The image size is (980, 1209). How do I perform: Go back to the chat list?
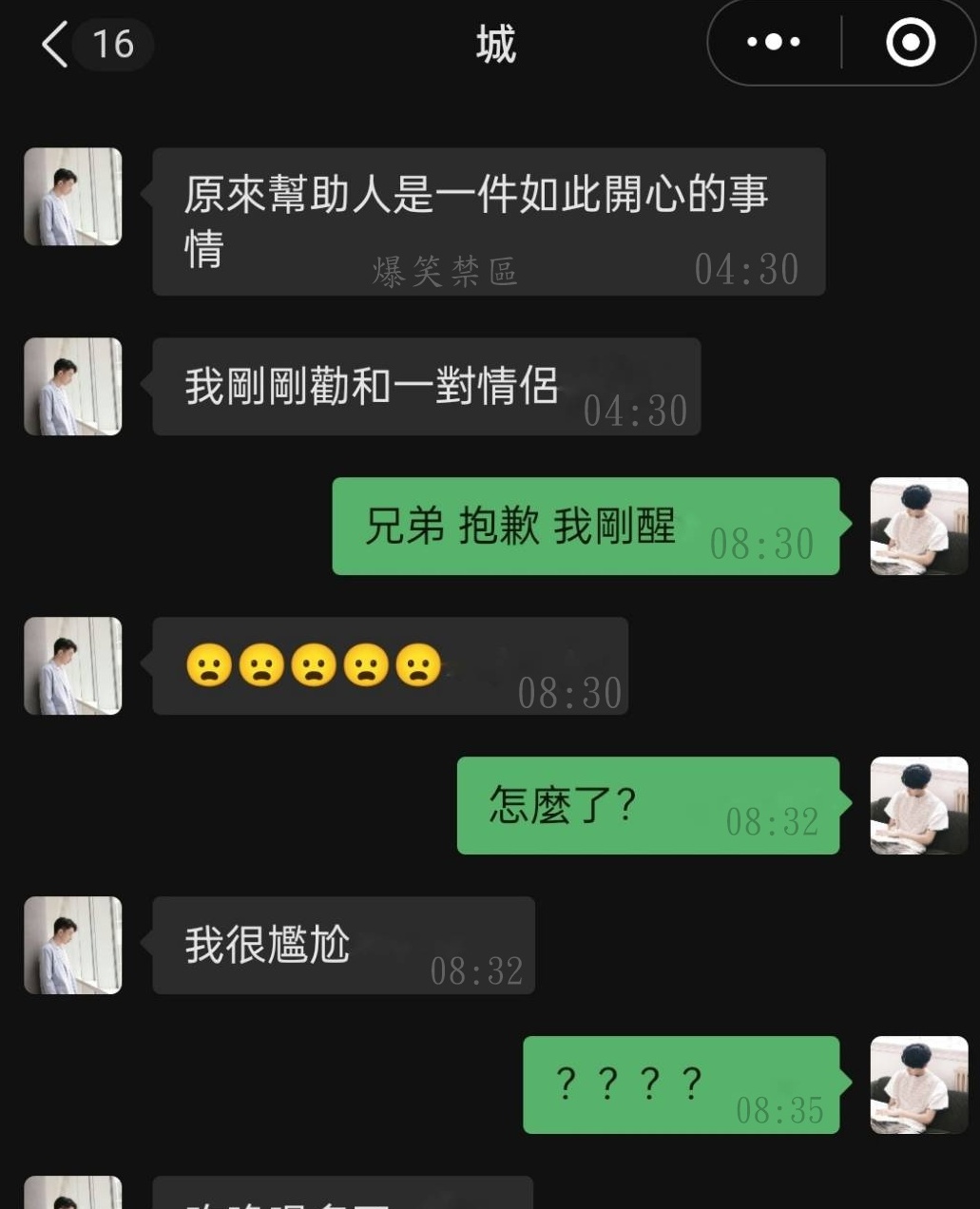coord(55,45)
